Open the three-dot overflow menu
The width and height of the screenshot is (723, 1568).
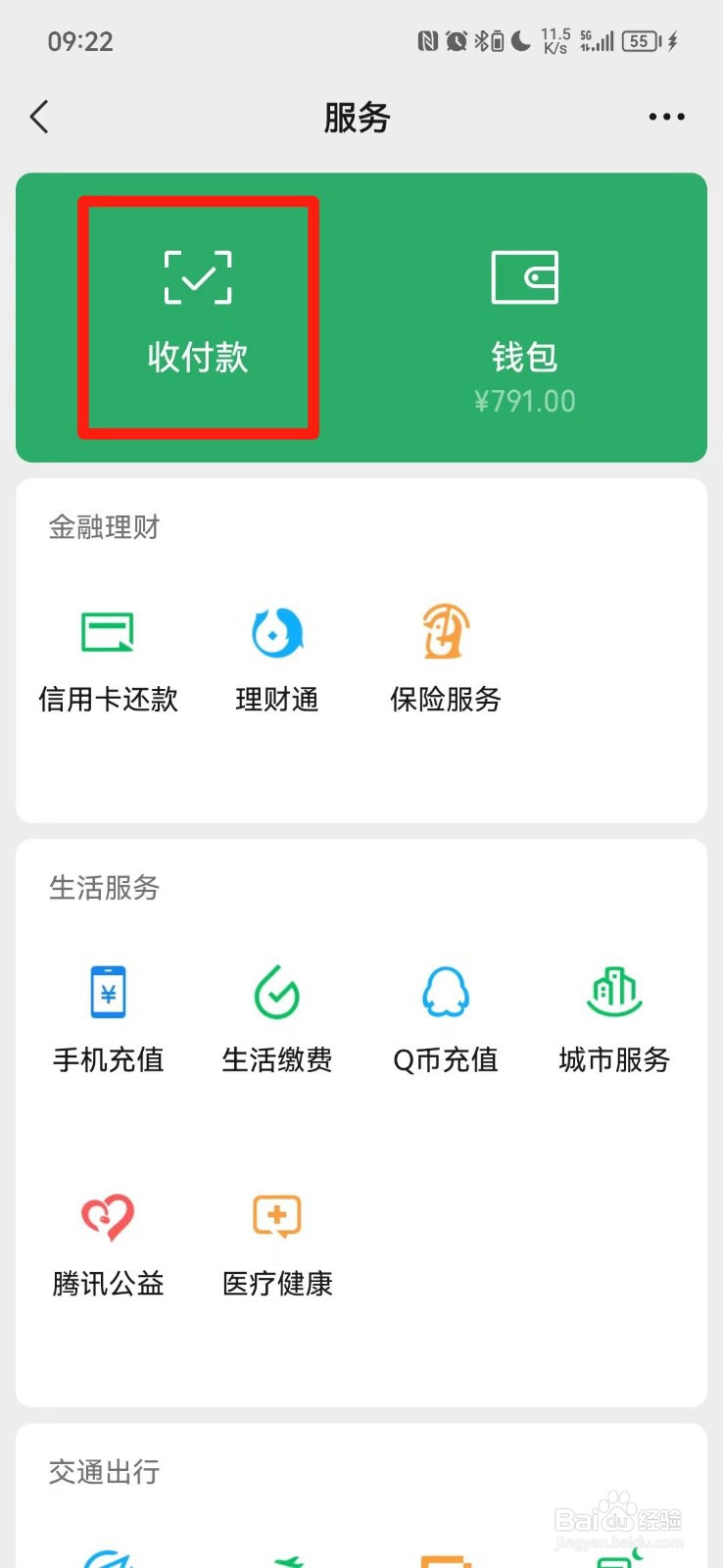(x=666, y=118)
